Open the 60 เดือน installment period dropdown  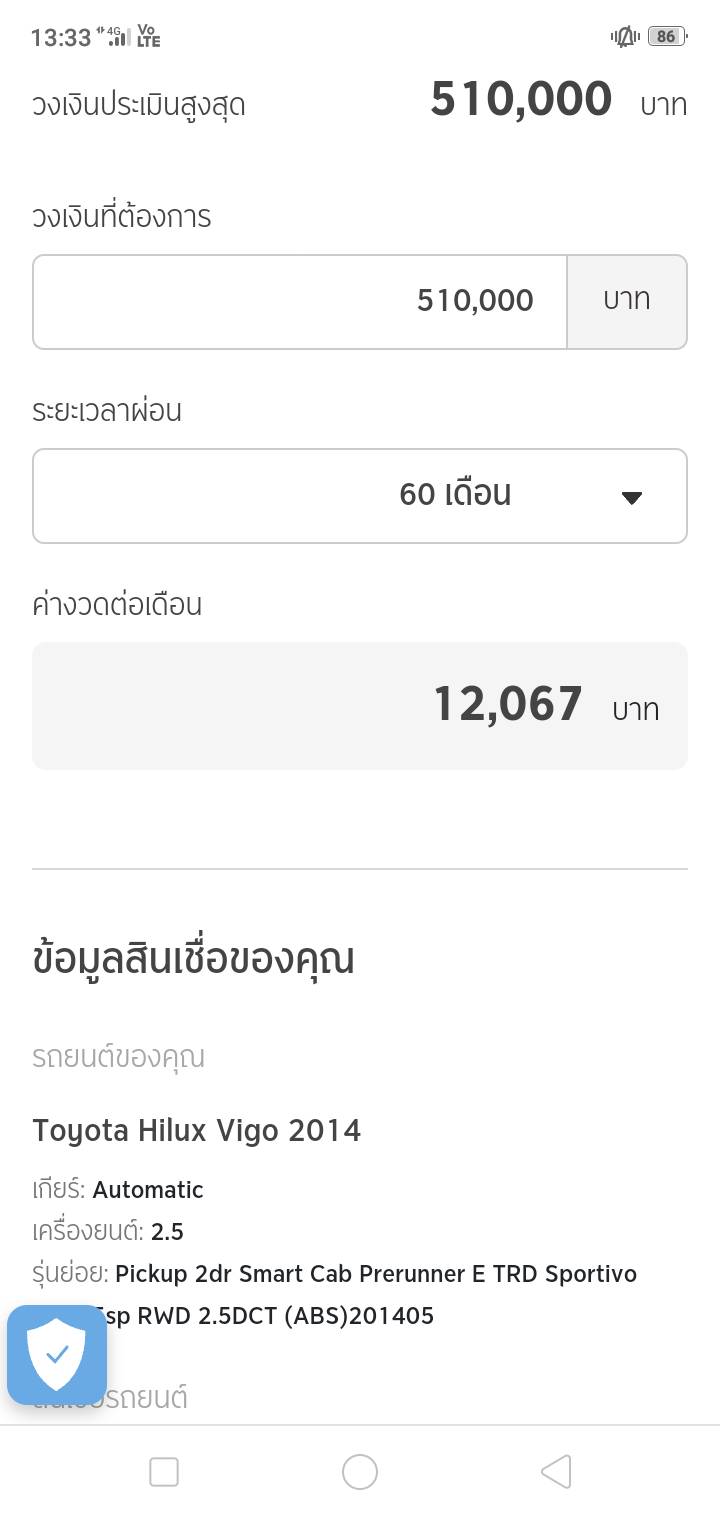click(360, 496)
